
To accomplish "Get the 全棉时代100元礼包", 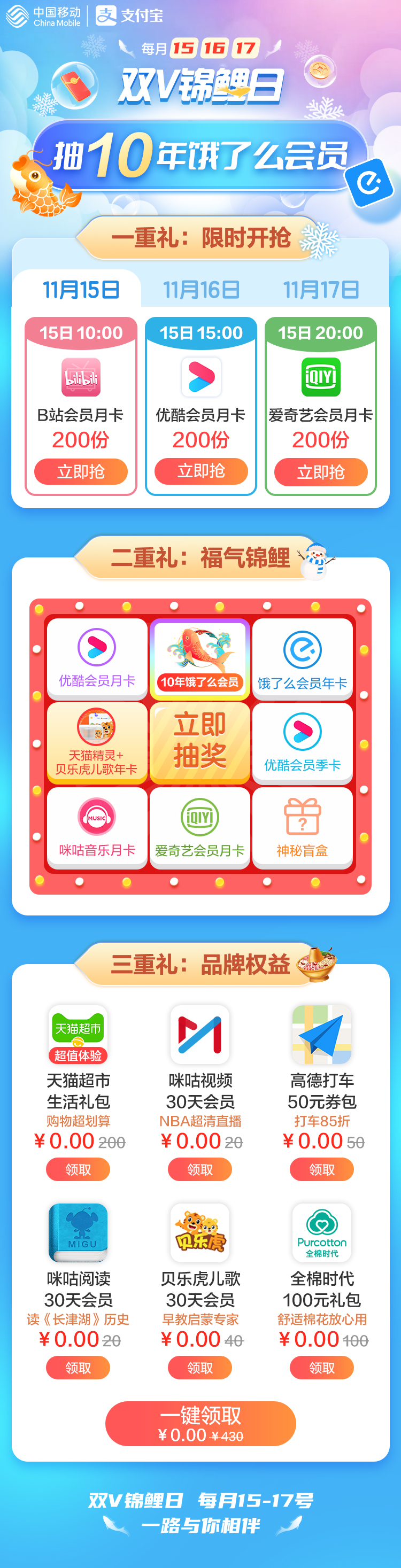I will tap(322, 1368).
